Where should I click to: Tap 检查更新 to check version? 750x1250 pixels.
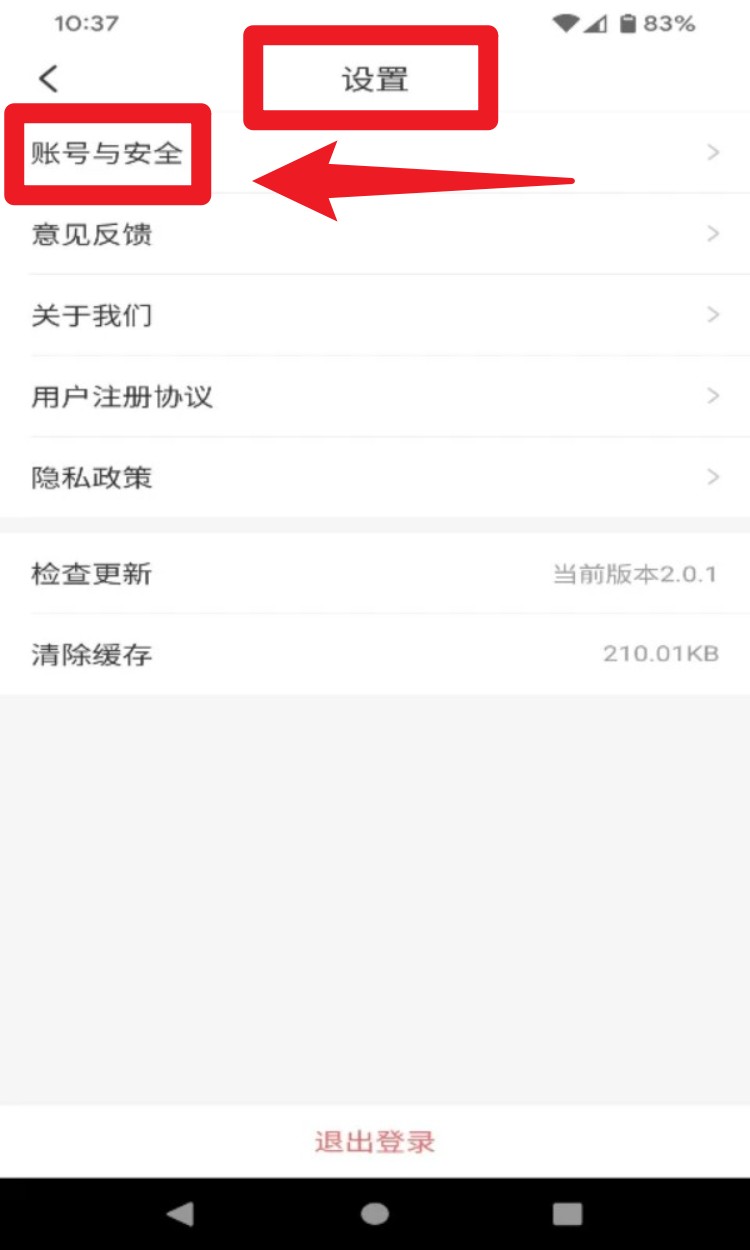pyautogui.click(x=375, y=574)
